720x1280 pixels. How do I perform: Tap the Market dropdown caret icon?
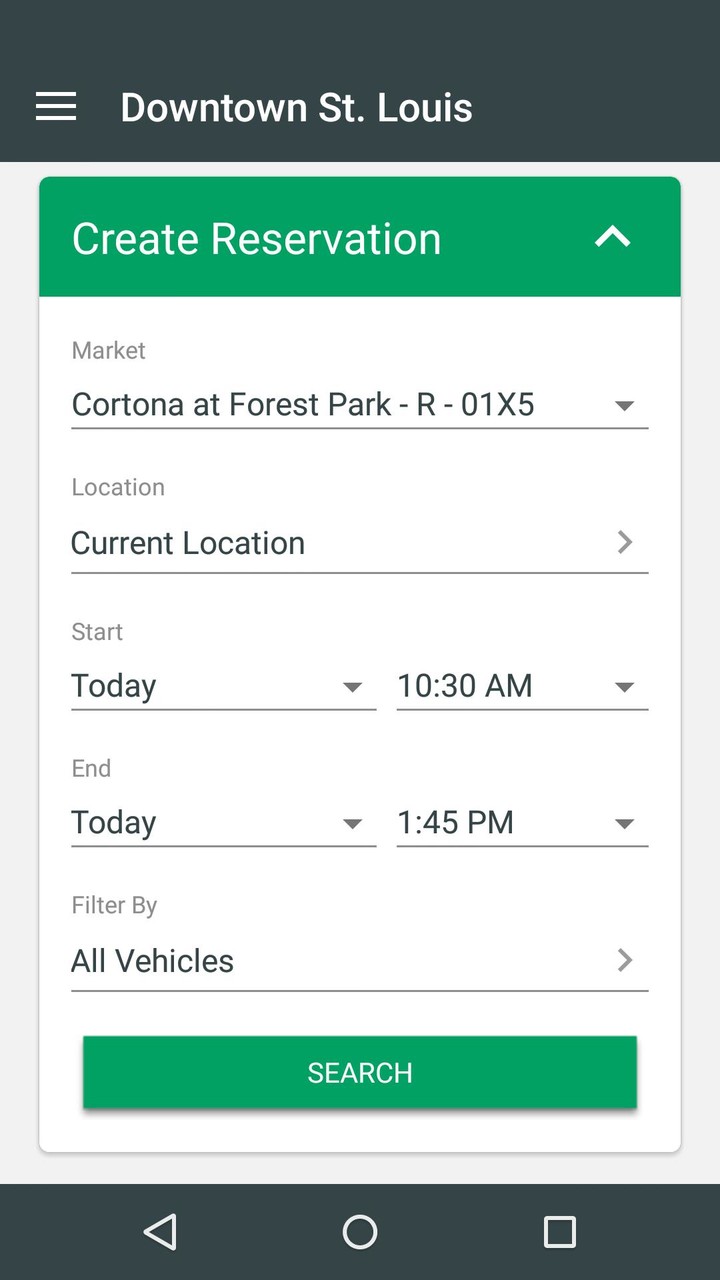tap(624, 405)
